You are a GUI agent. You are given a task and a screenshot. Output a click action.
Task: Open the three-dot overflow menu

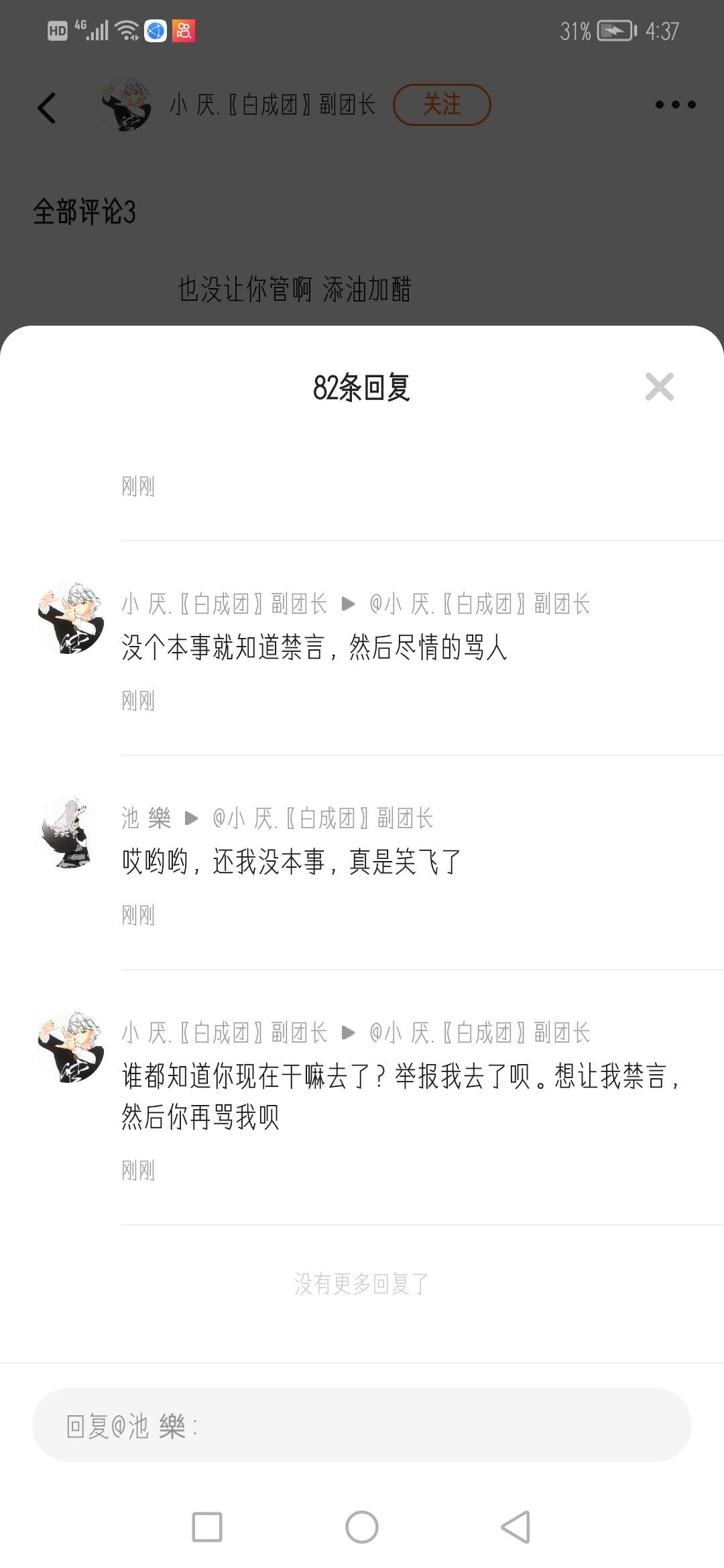pyautogui.click(x=675, y=105)
